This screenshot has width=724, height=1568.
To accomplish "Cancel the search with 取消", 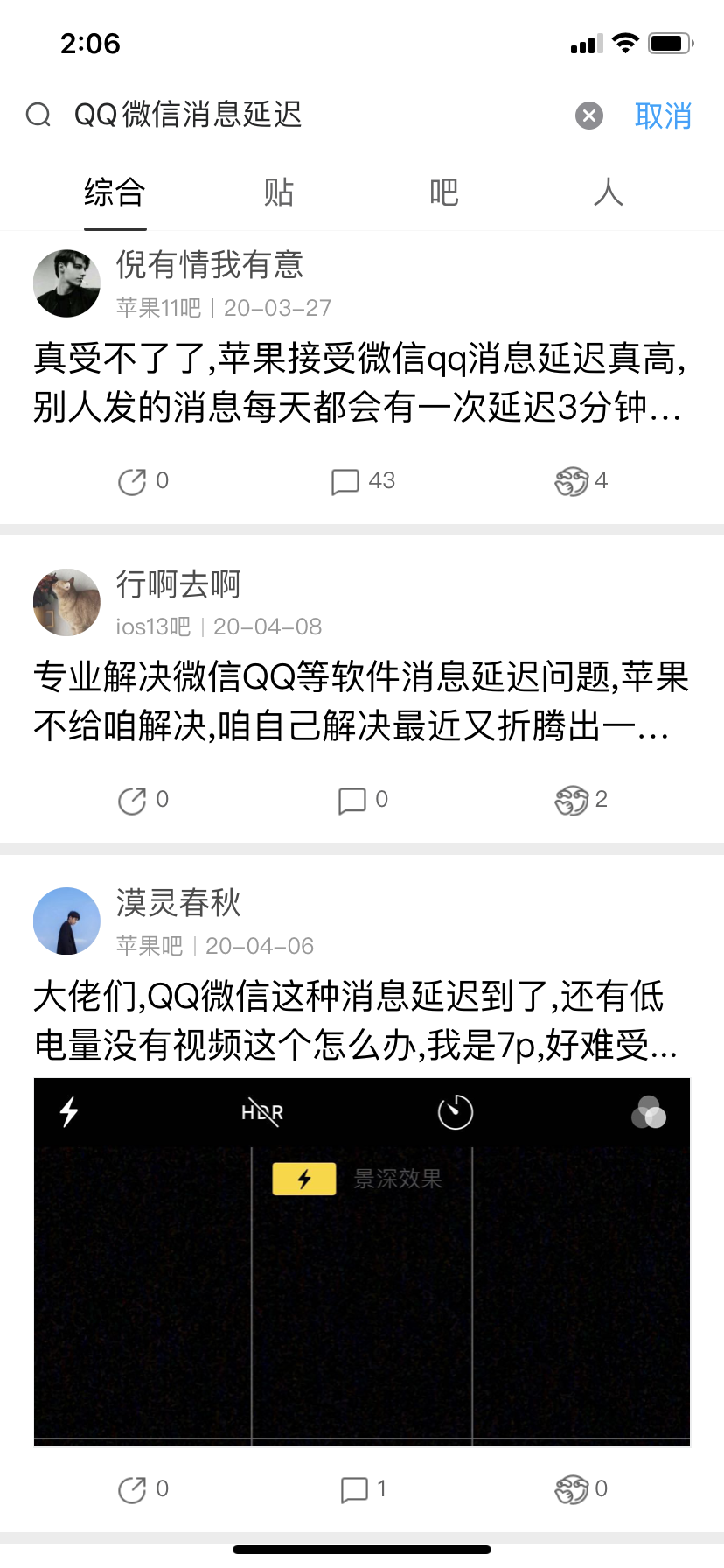I will click(663, 115).
